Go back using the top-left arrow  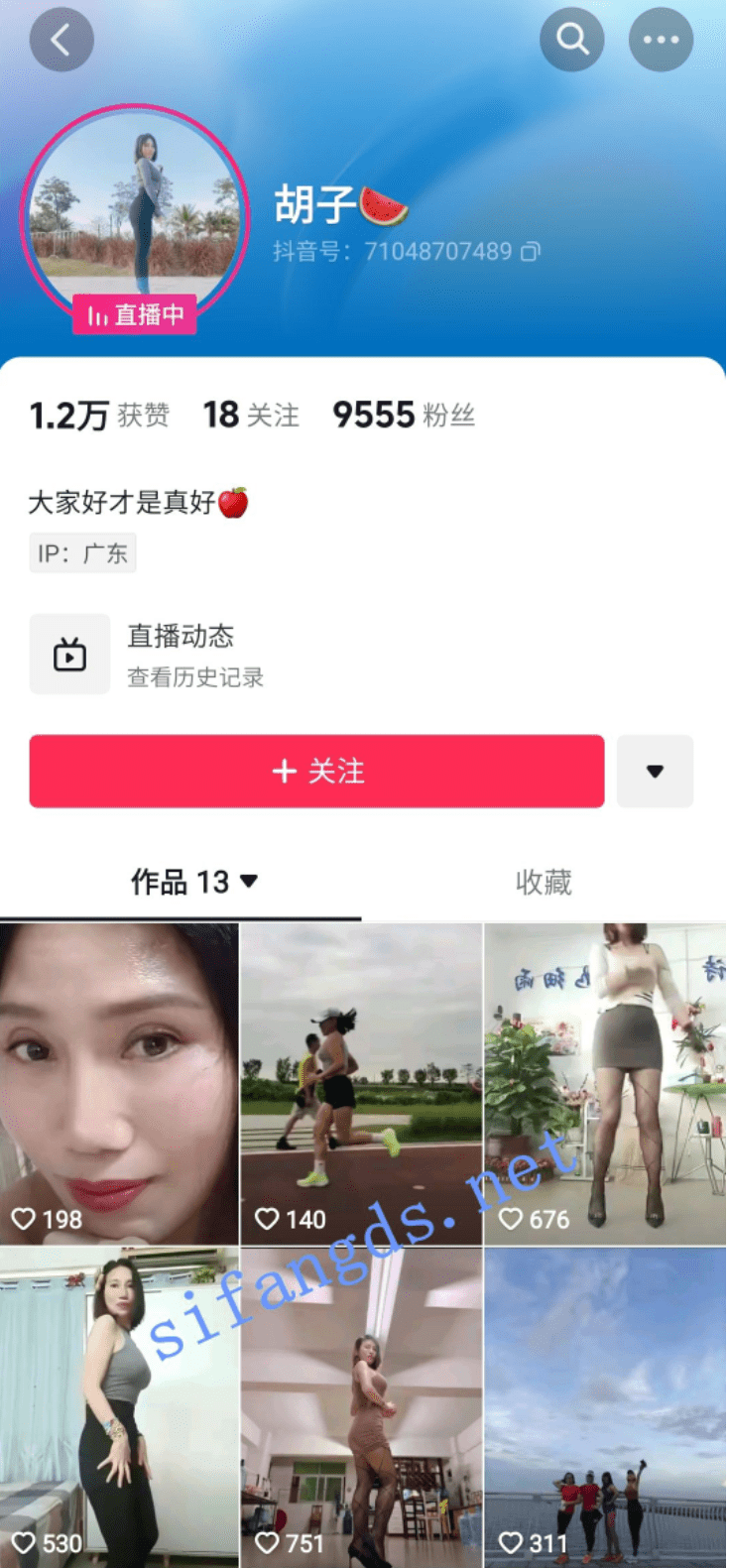coord(61,41)
